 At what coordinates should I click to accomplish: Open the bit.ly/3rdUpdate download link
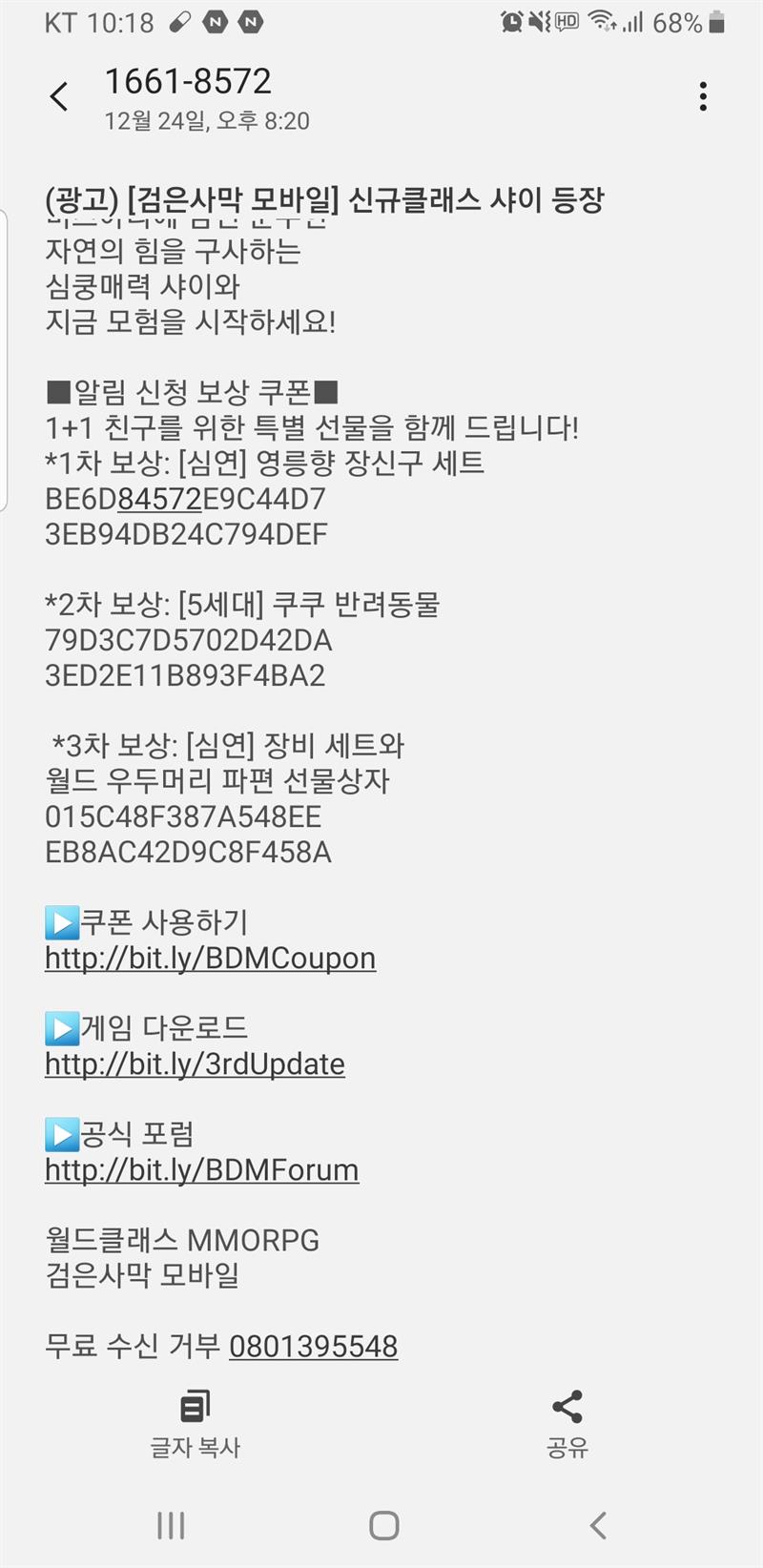195,1064
